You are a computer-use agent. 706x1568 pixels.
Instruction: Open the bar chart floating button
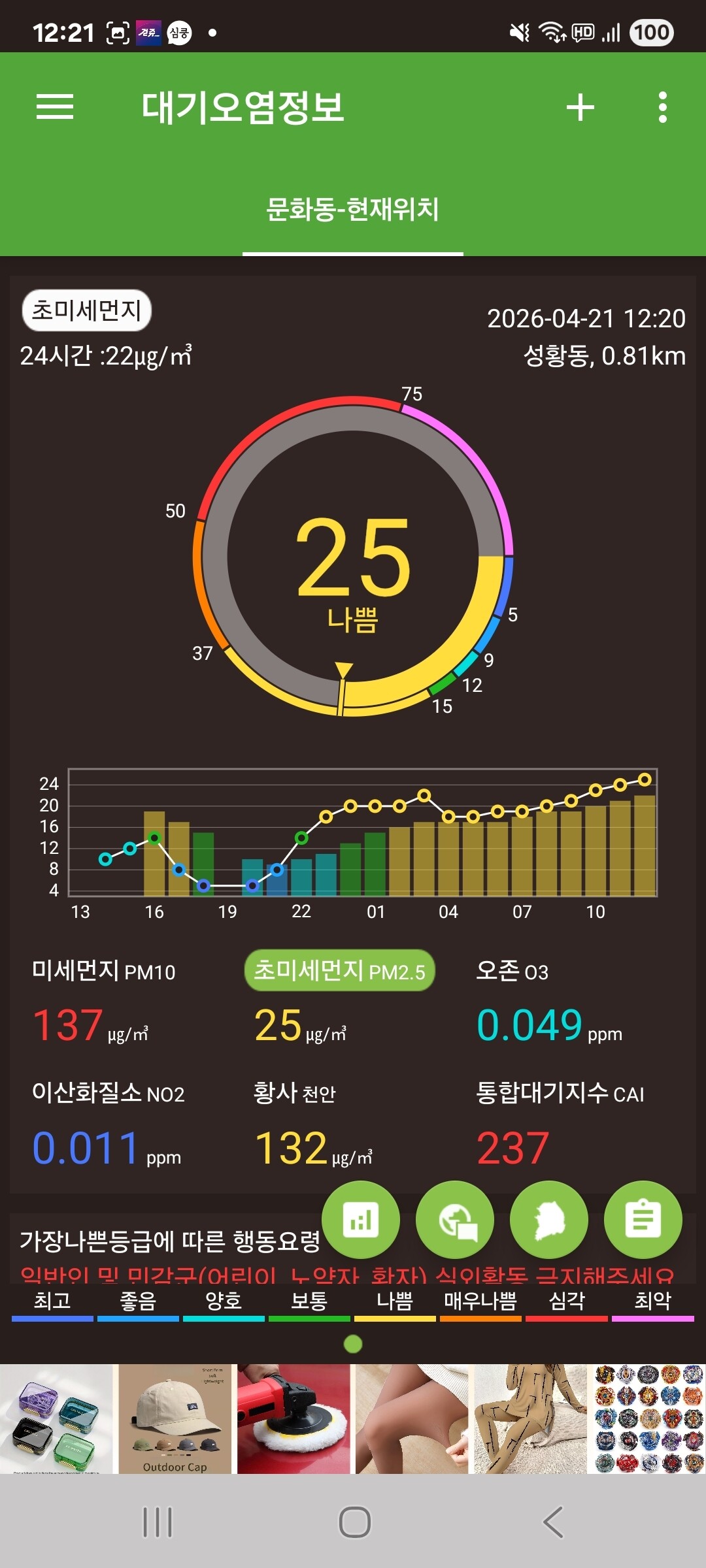pyautogui.click(x=361, y=1220)
